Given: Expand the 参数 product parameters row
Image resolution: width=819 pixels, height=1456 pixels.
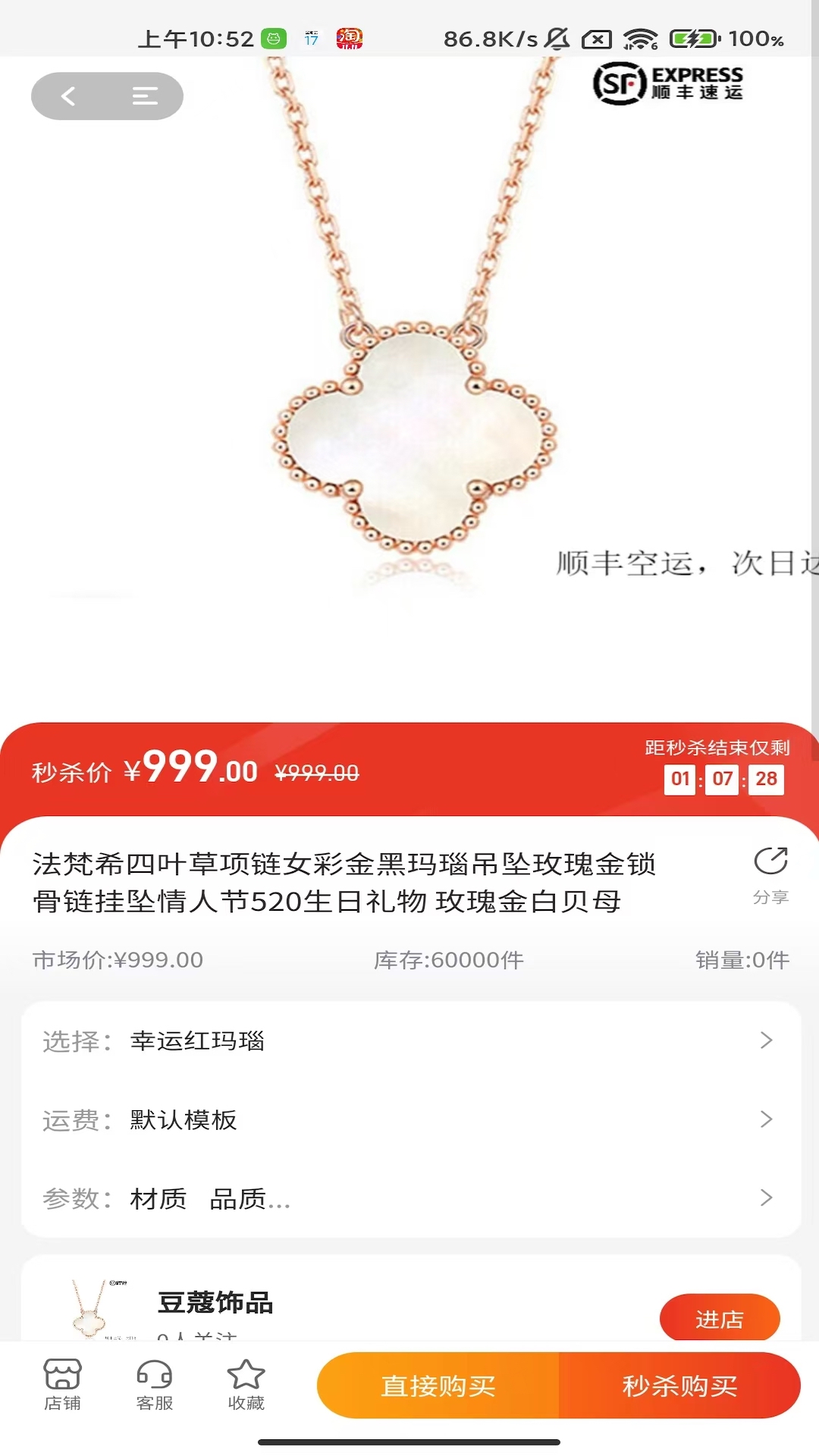Looking at the screenshot, I should [x=410, y=1198].
